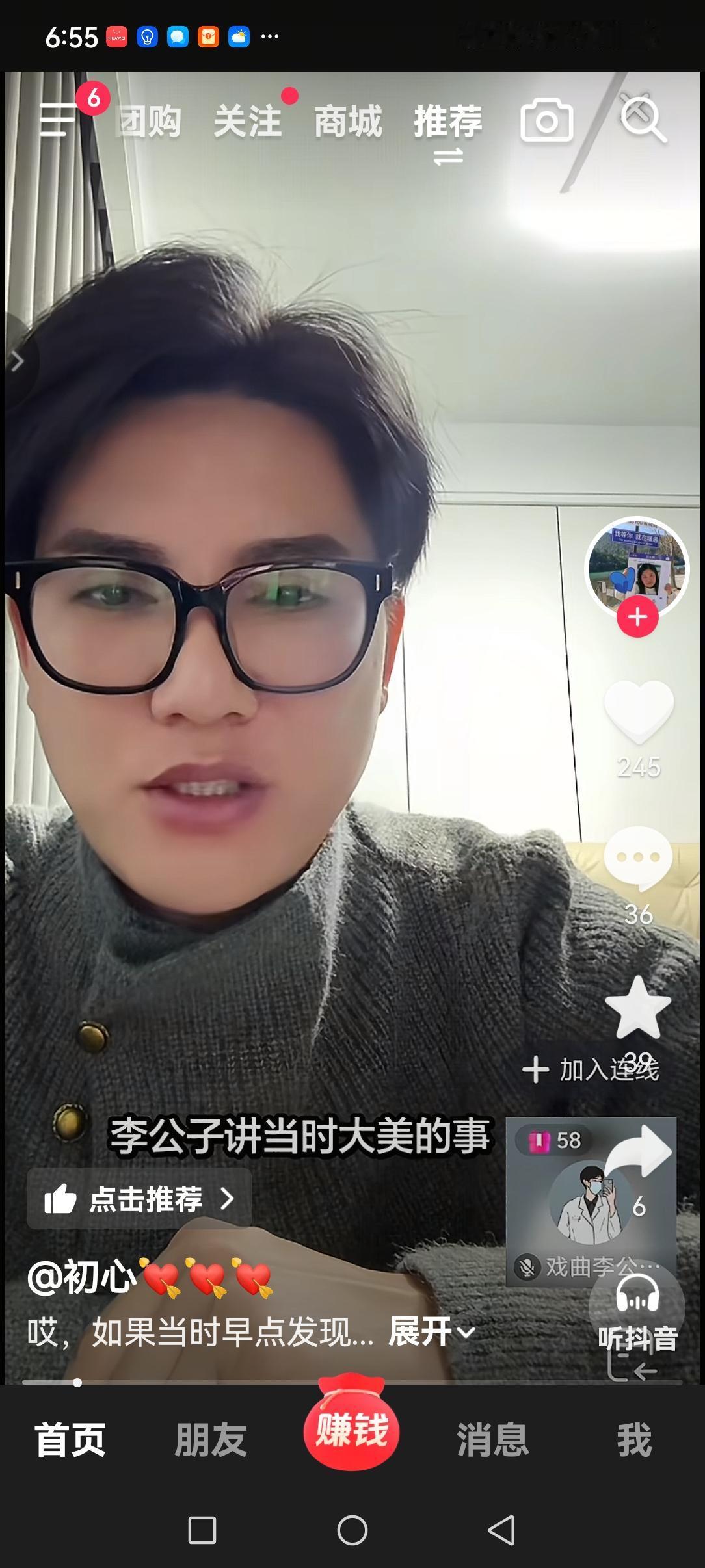Open the 商城 shopping tab

coord(347,120)
